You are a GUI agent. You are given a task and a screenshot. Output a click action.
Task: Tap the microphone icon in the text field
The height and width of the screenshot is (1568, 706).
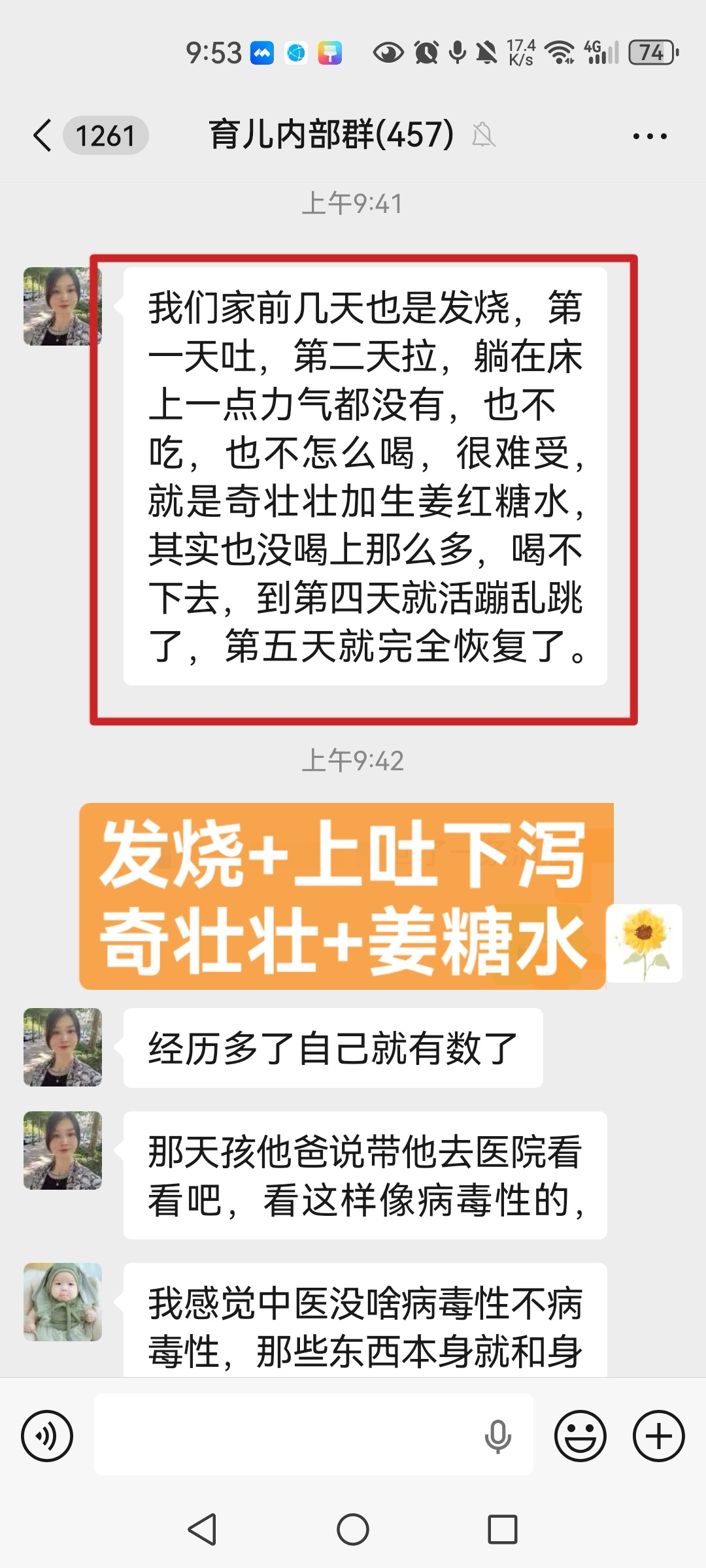tap(497, 1436)
